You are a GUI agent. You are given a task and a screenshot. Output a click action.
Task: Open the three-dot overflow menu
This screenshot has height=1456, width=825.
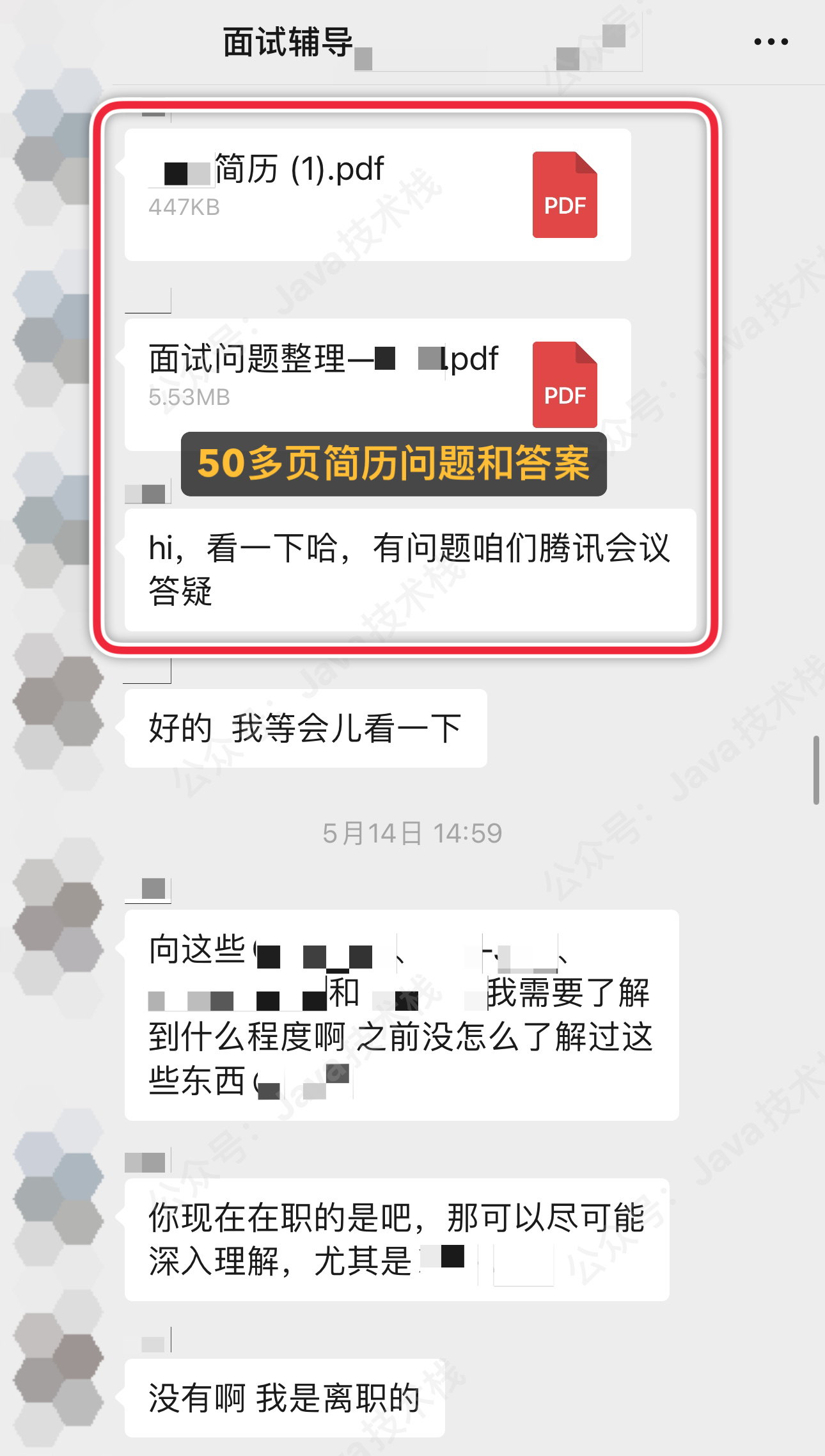coord(771,42)
